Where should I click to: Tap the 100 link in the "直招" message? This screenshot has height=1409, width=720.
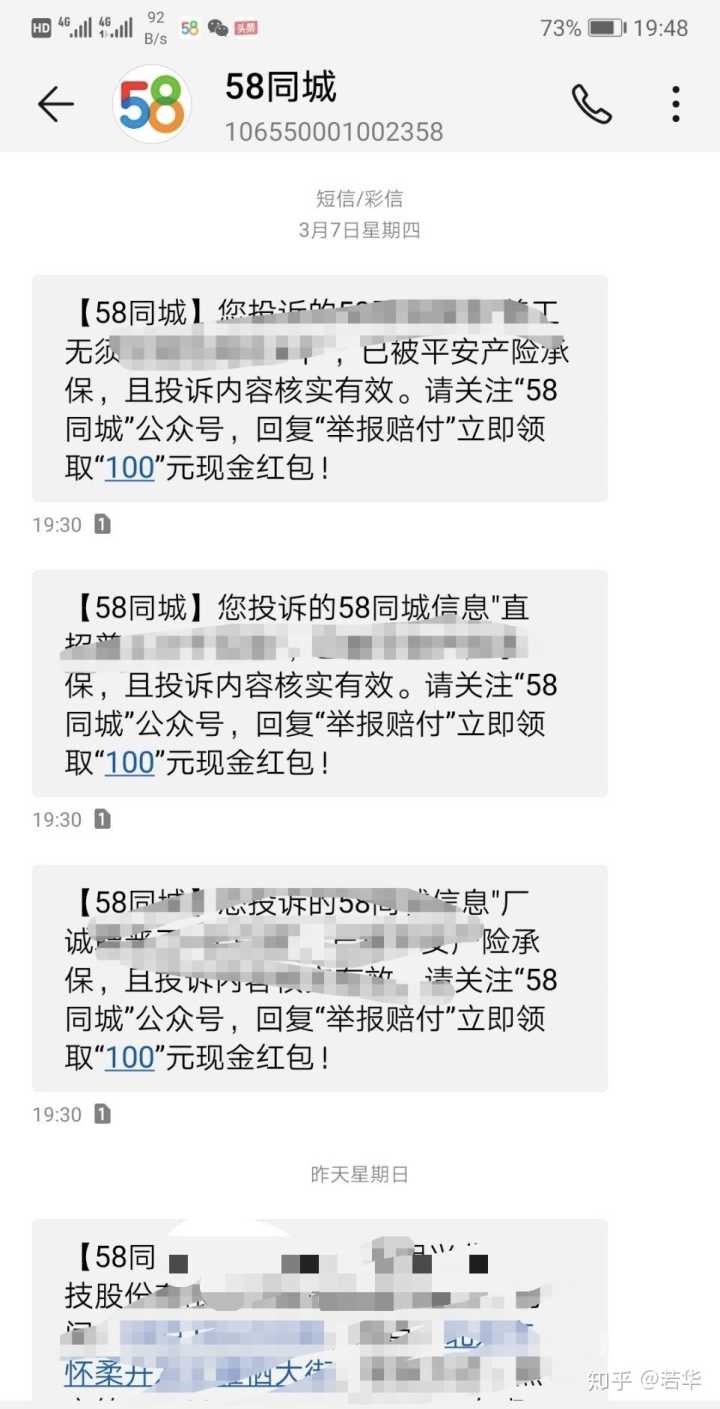tap(130, 762)
